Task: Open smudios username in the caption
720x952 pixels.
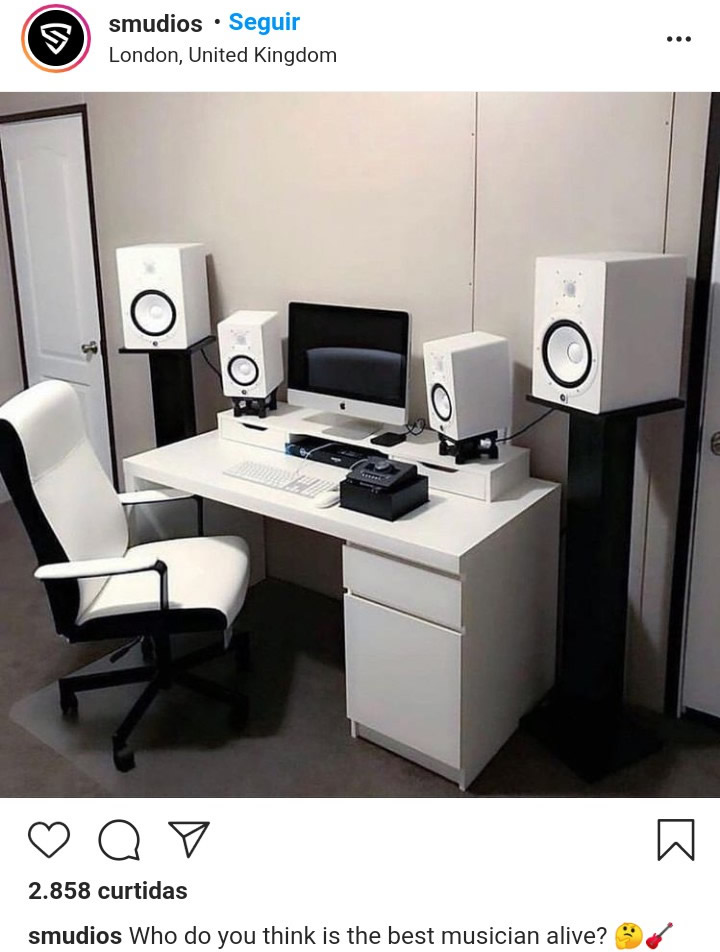Action: (75, 936)
